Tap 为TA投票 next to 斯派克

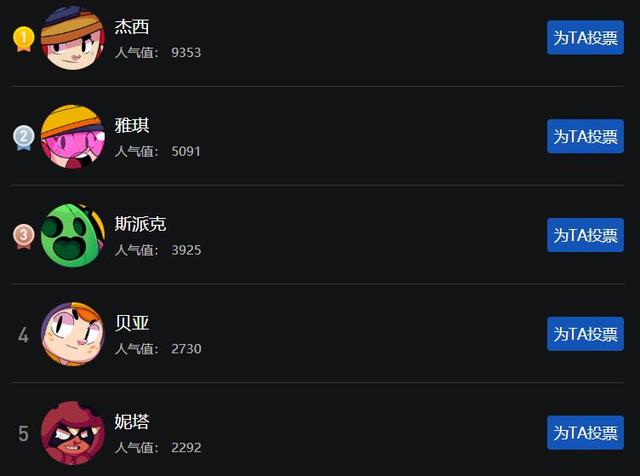tap(585, 235)
